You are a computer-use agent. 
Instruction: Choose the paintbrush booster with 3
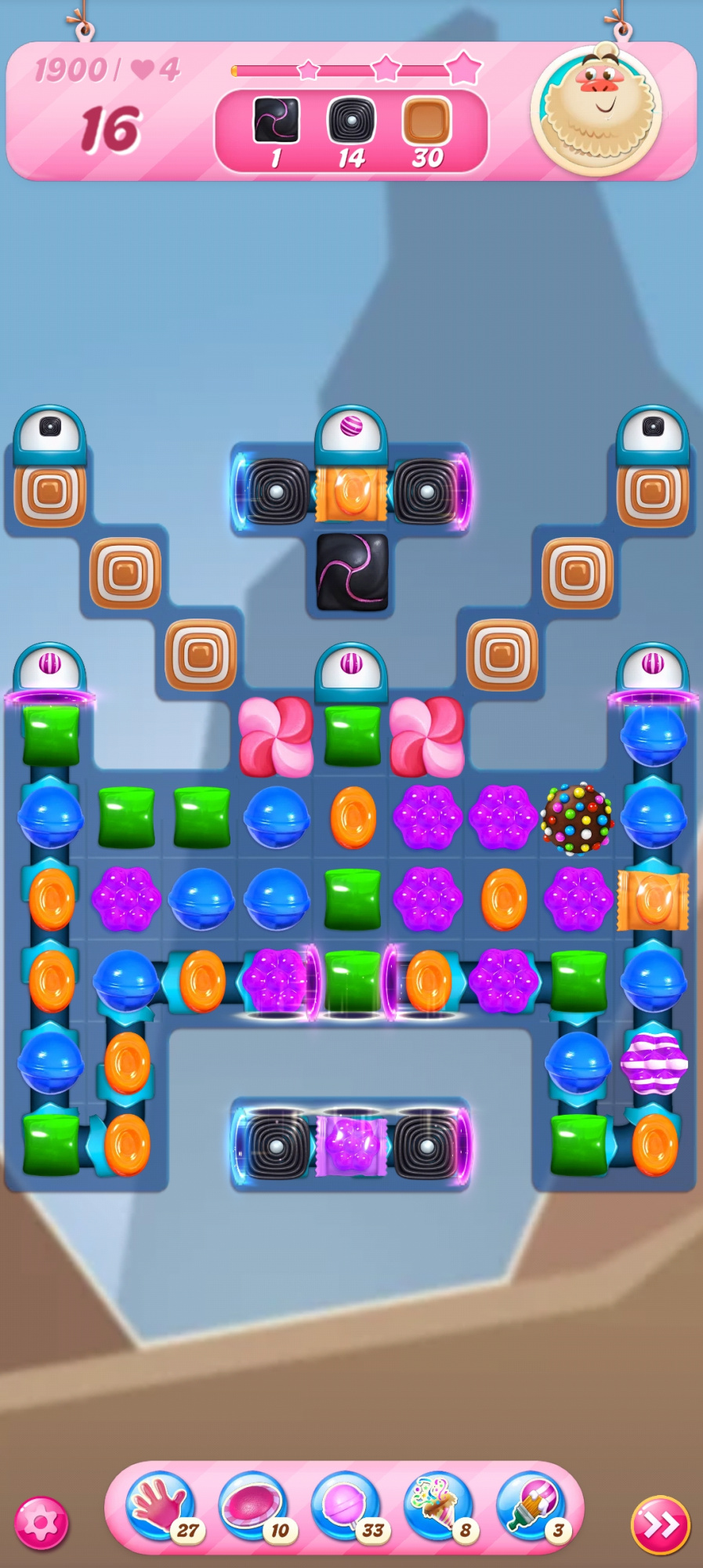pos(531,1507)
